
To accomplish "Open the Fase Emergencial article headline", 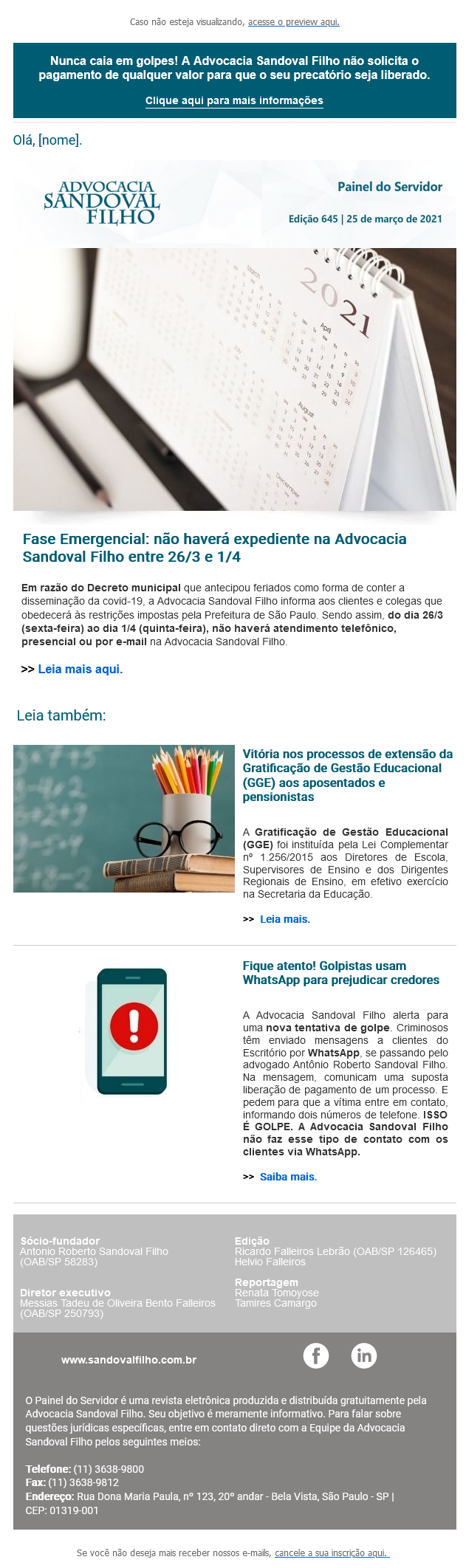I will pos(214,548).
